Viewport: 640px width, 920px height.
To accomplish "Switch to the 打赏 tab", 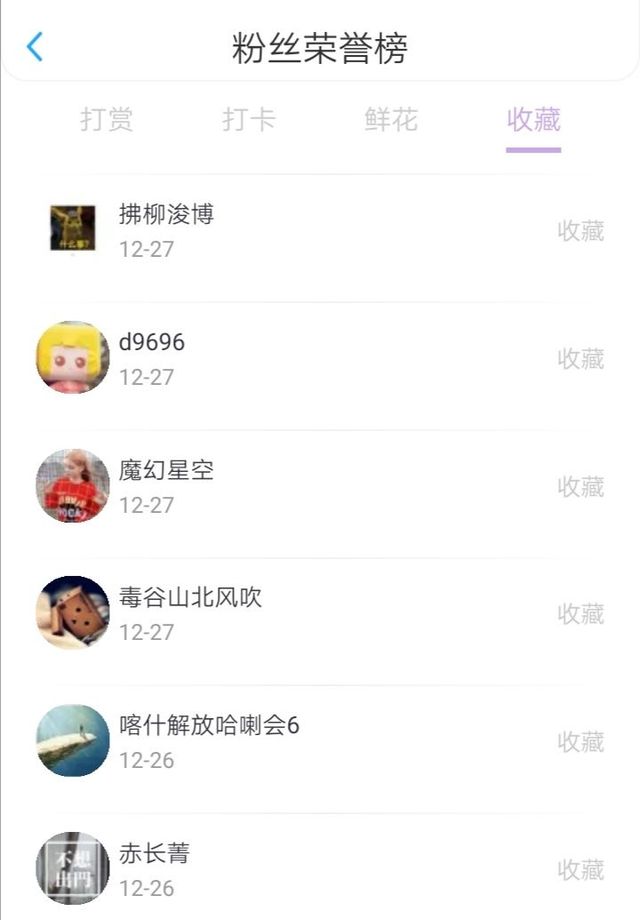I will [x=106, y=120].
